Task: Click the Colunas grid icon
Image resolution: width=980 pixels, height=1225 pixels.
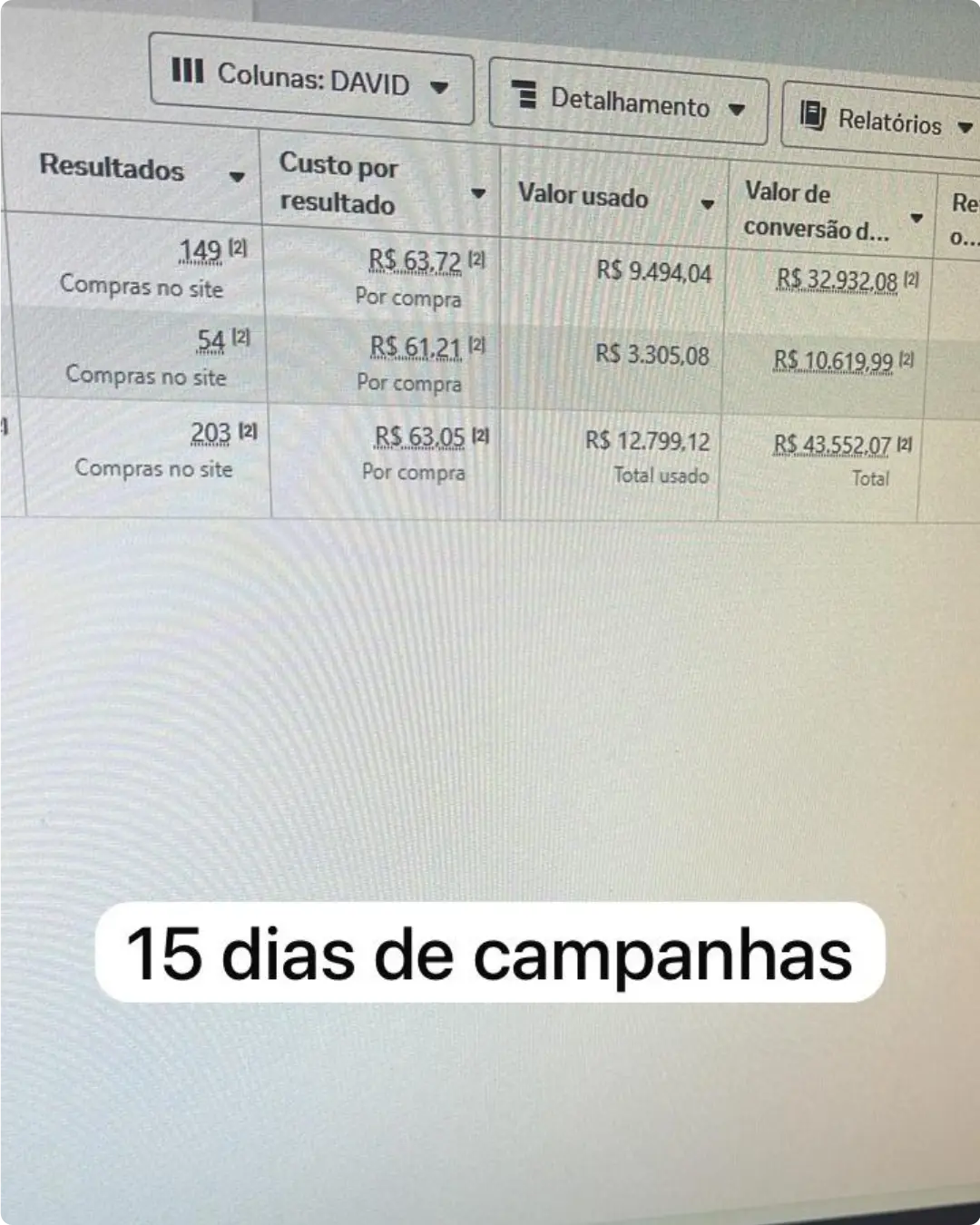Action: [x=188, y=76]
